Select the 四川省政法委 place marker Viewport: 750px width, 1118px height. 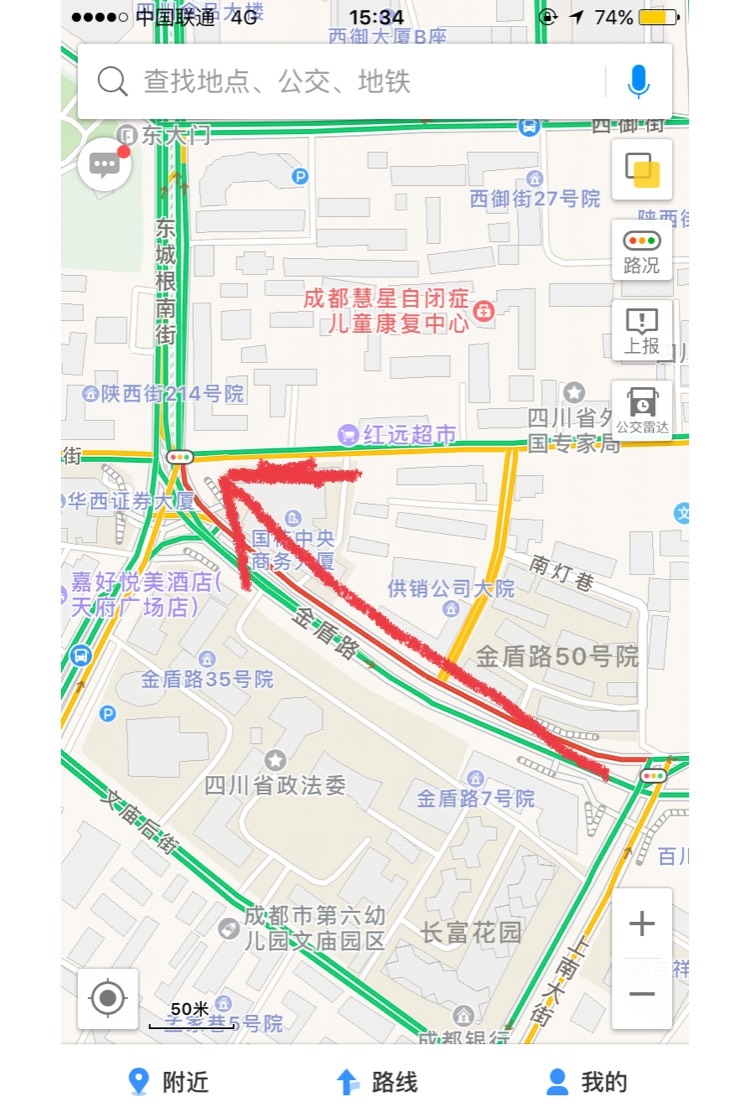pyautogui.click(x=274, y=761)
